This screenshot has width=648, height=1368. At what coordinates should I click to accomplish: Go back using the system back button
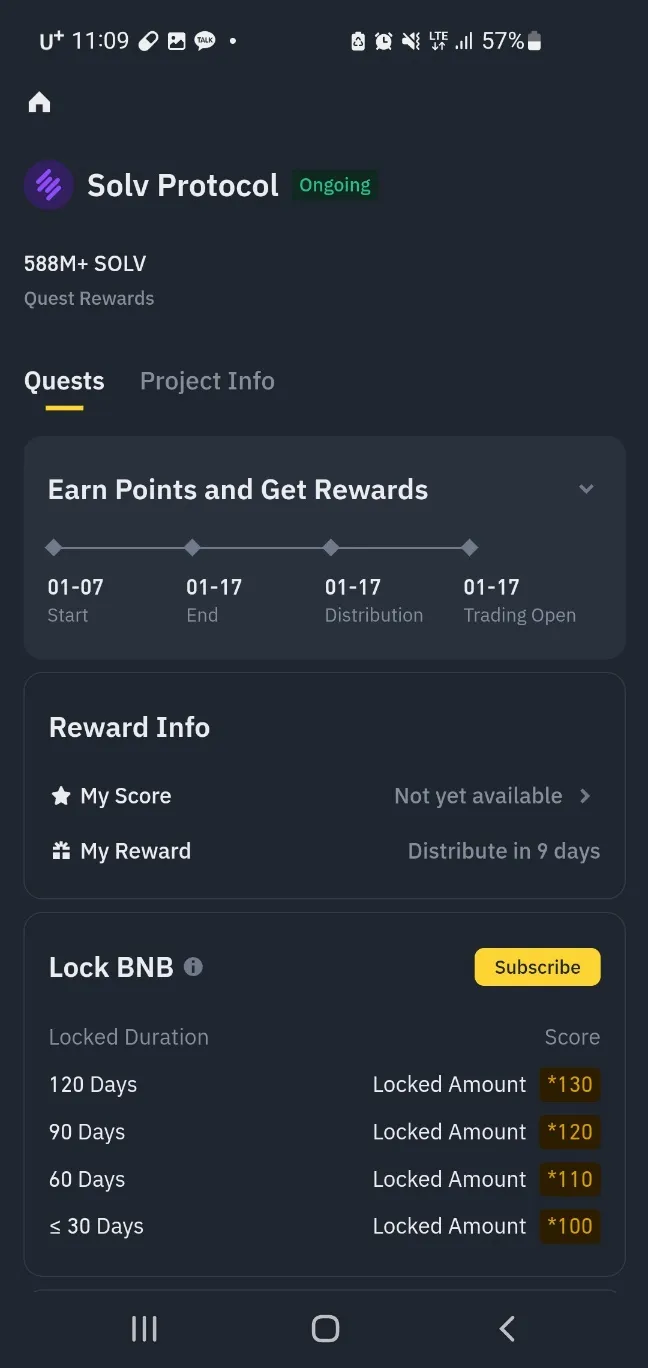(507, 1328)
